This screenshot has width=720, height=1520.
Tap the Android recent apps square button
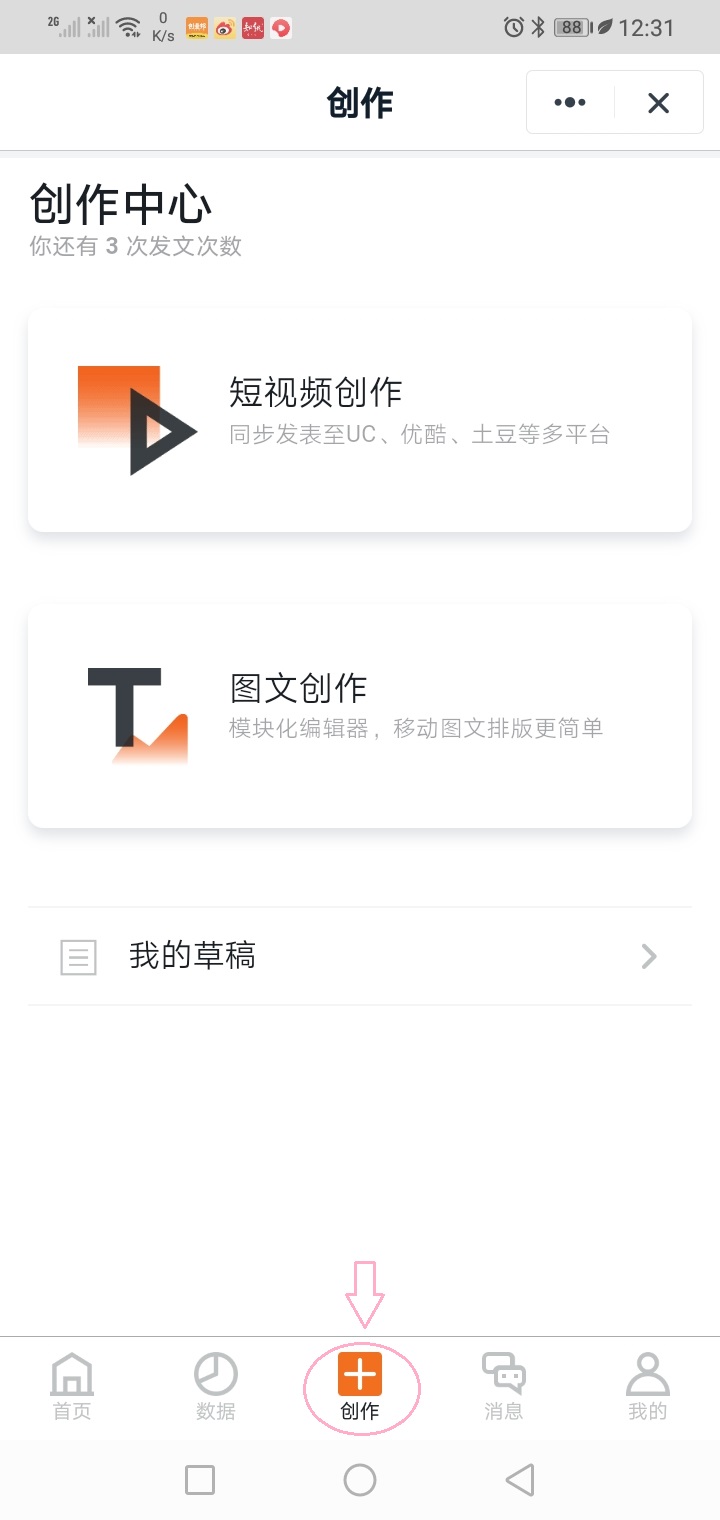pyautogui.click(x=199, y=1480)
